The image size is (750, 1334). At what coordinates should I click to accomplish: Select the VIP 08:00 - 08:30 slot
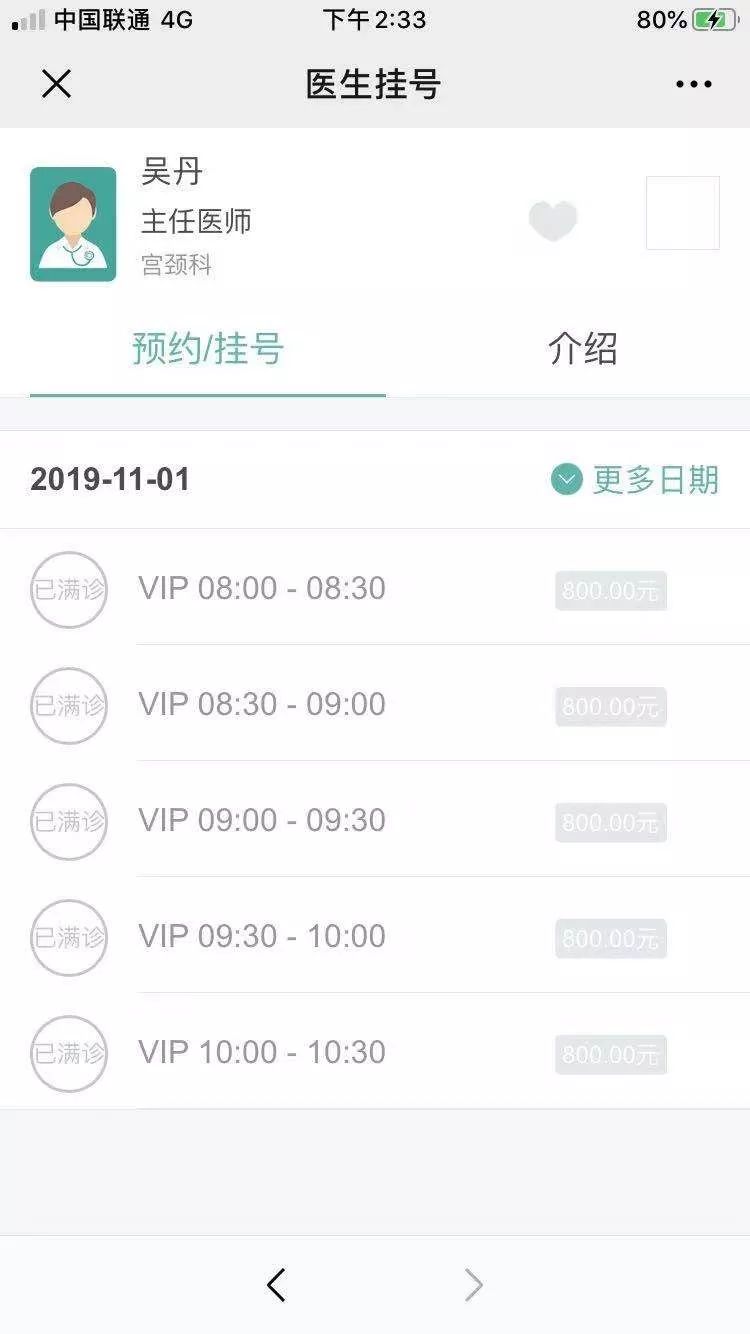click(375, 588)
